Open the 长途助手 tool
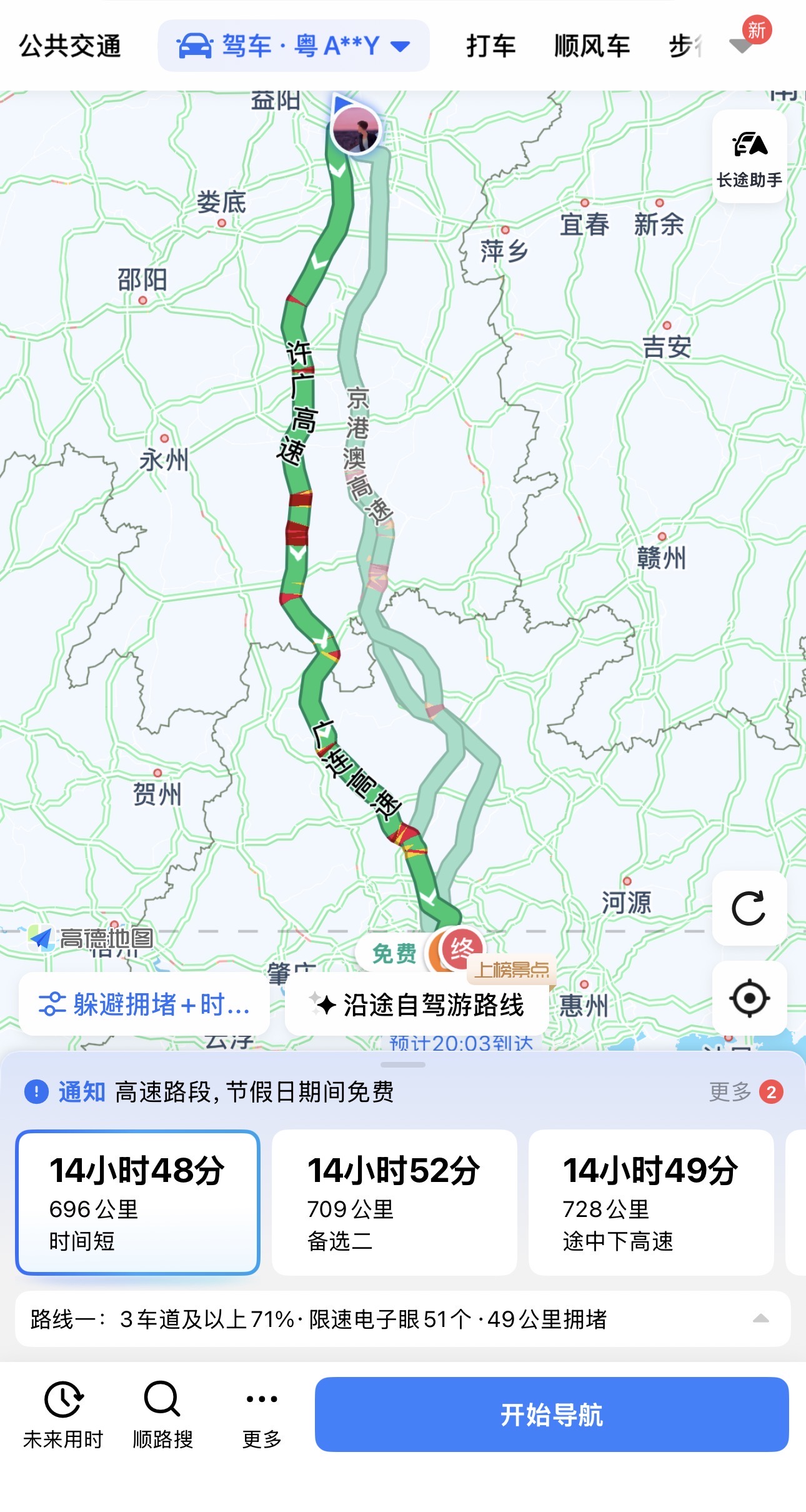This screenshot has width=806, height=1512. pyautogui.click(x=749, y=156)
